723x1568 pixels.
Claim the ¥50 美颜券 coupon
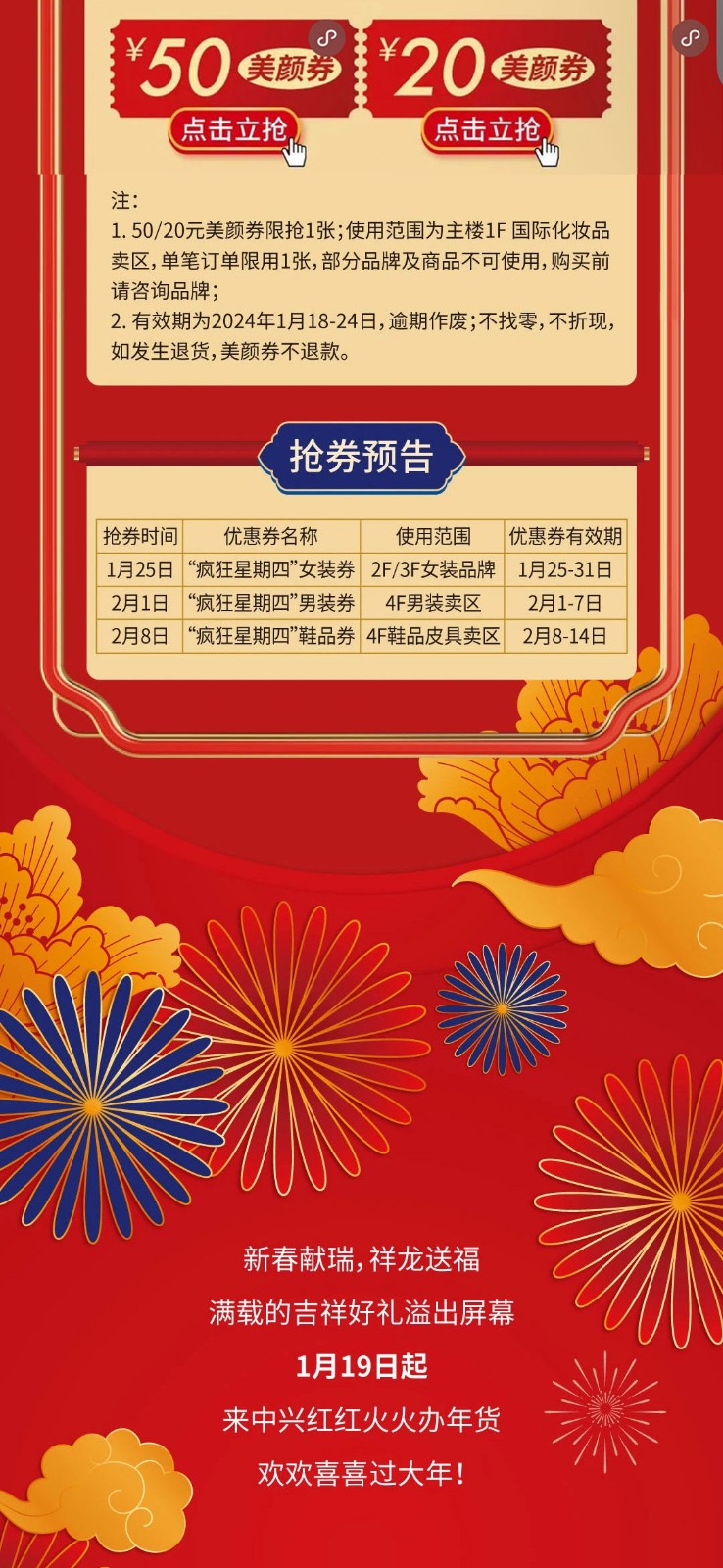pyautogui.click(x=233, y=129)
